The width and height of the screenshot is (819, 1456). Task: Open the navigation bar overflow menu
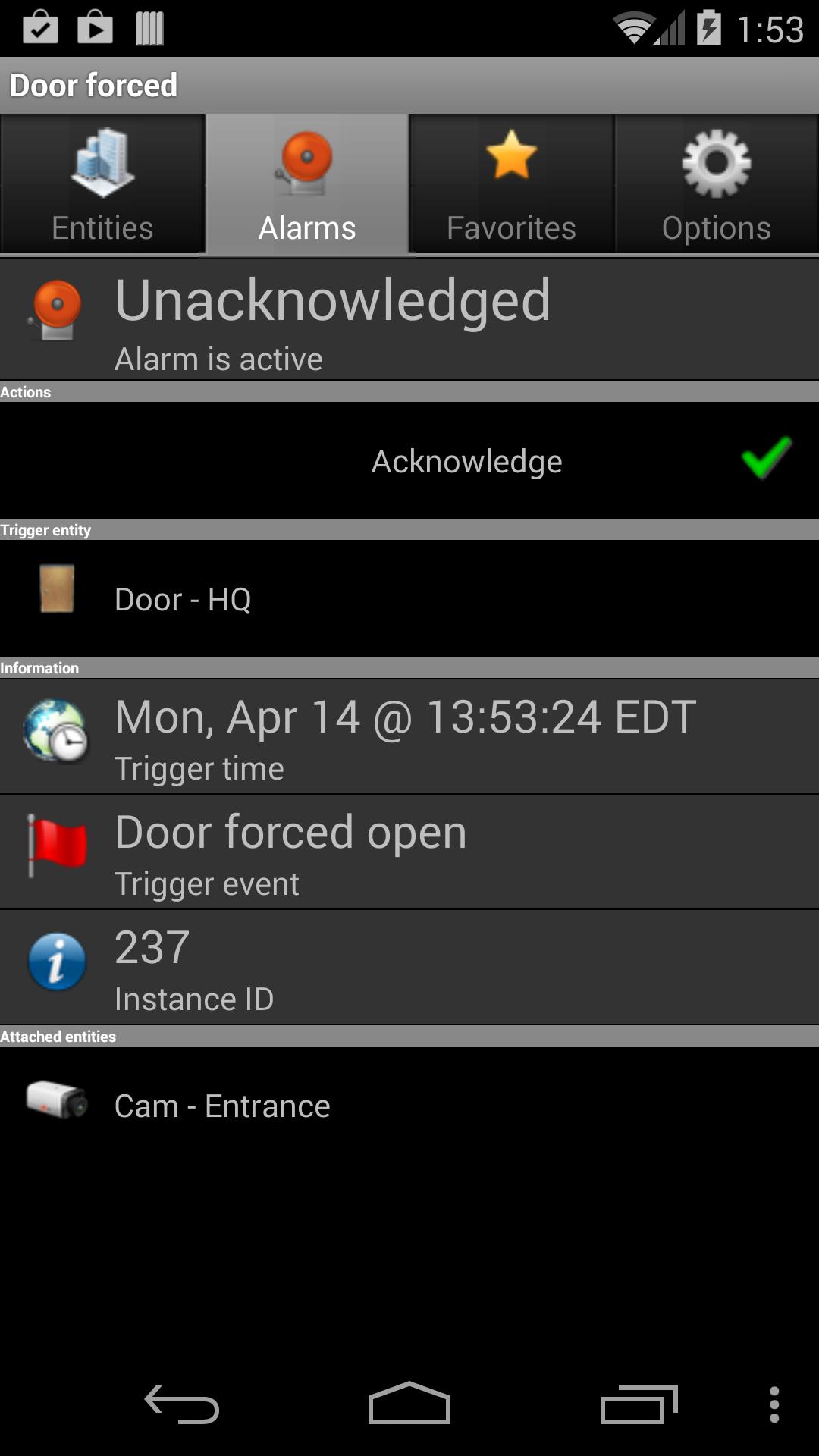tap(773, 1404)
